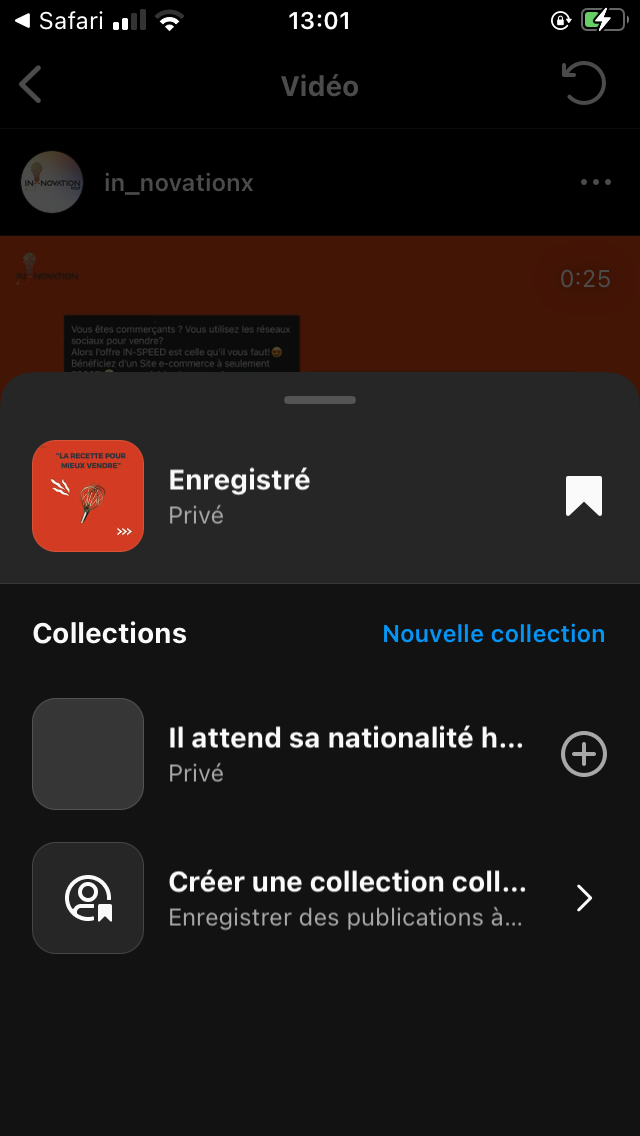Tap the filled bookmark icon next to Enregistré

click(x=584, y=496)
